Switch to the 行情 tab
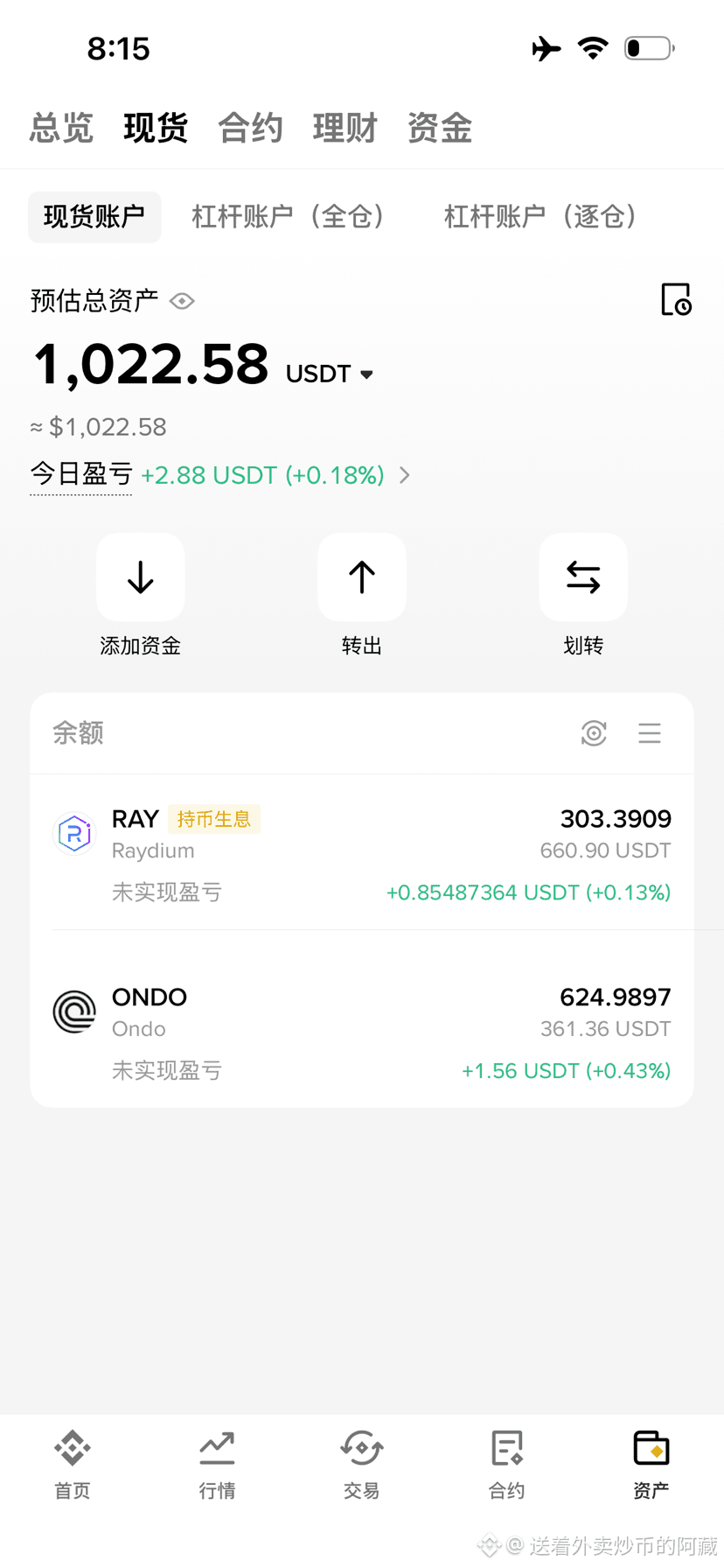Image resolution: width=724 pixels, height=1568 pixels. pyautogui.click(x=217, y=1465)
